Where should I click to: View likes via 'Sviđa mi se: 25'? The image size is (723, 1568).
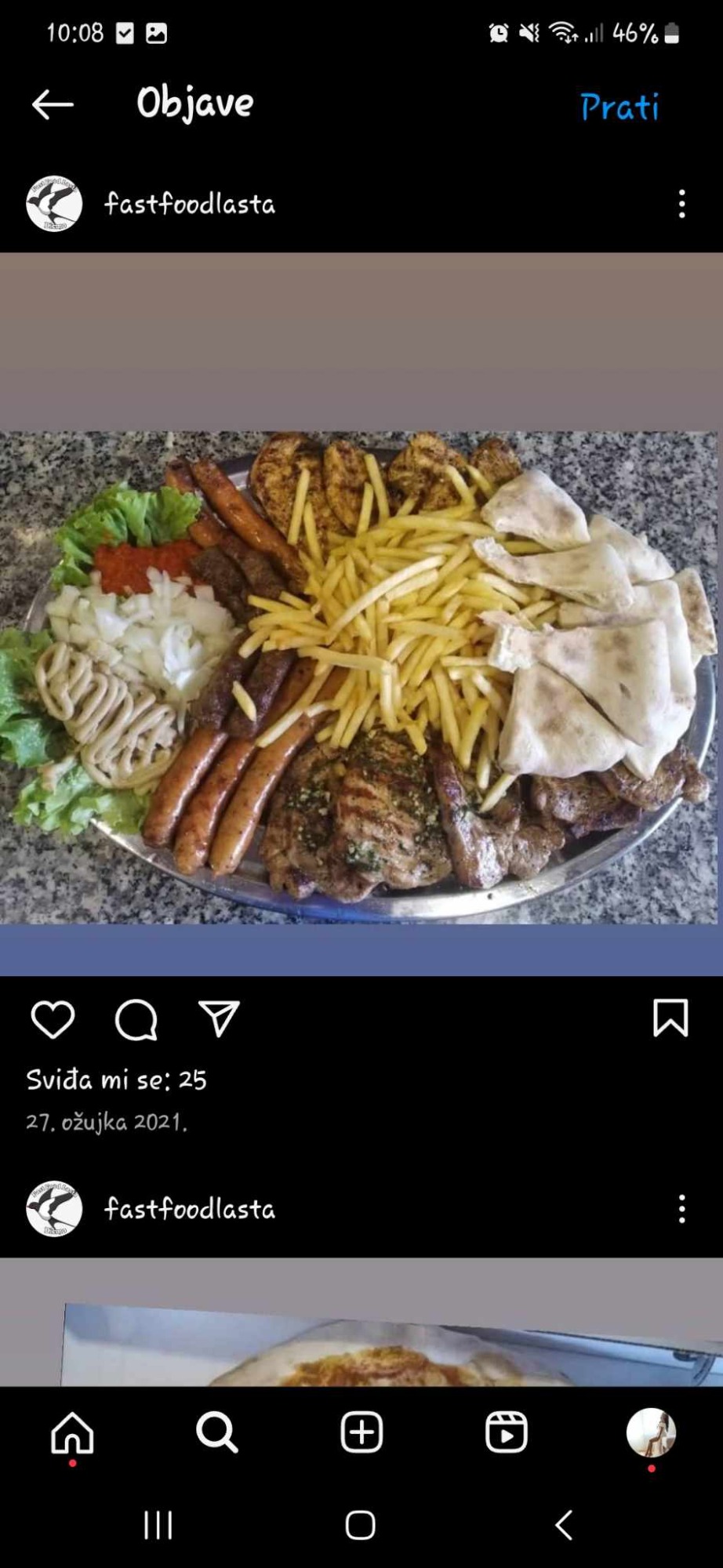[116, 1080]
